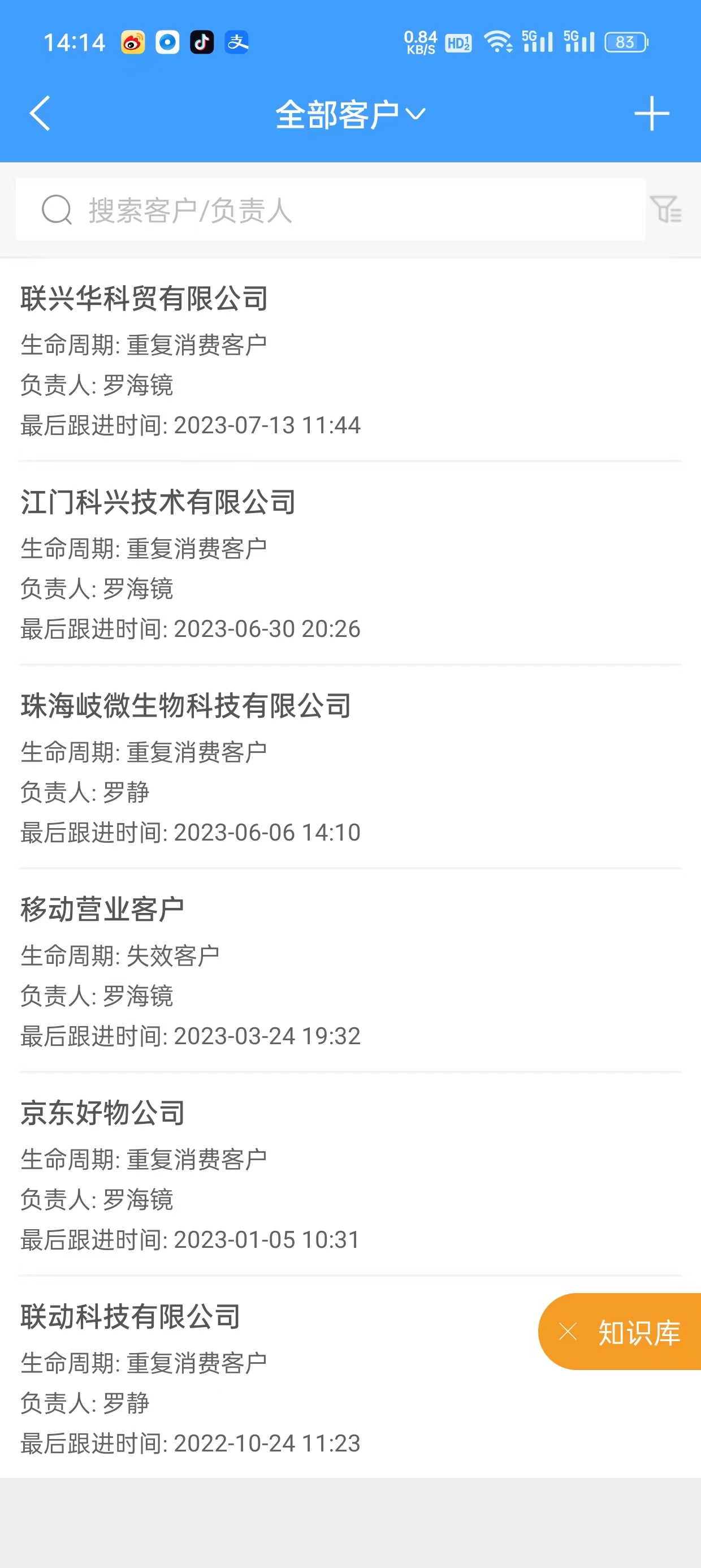
Task: Add a new customer with plus icon
Action: 652,113
